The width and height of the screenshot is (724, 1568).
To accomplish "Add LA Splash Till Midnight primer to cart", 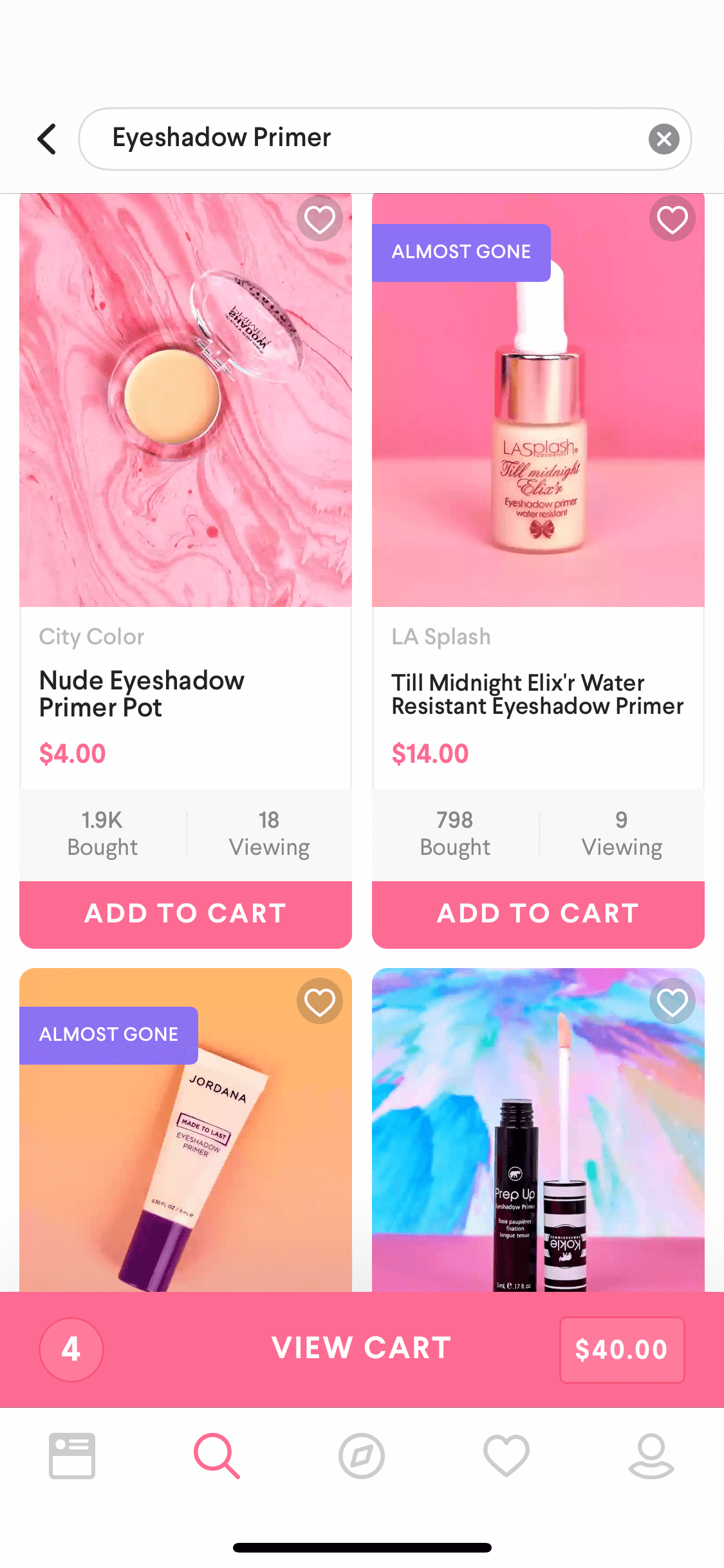I will tap(538, 914).
